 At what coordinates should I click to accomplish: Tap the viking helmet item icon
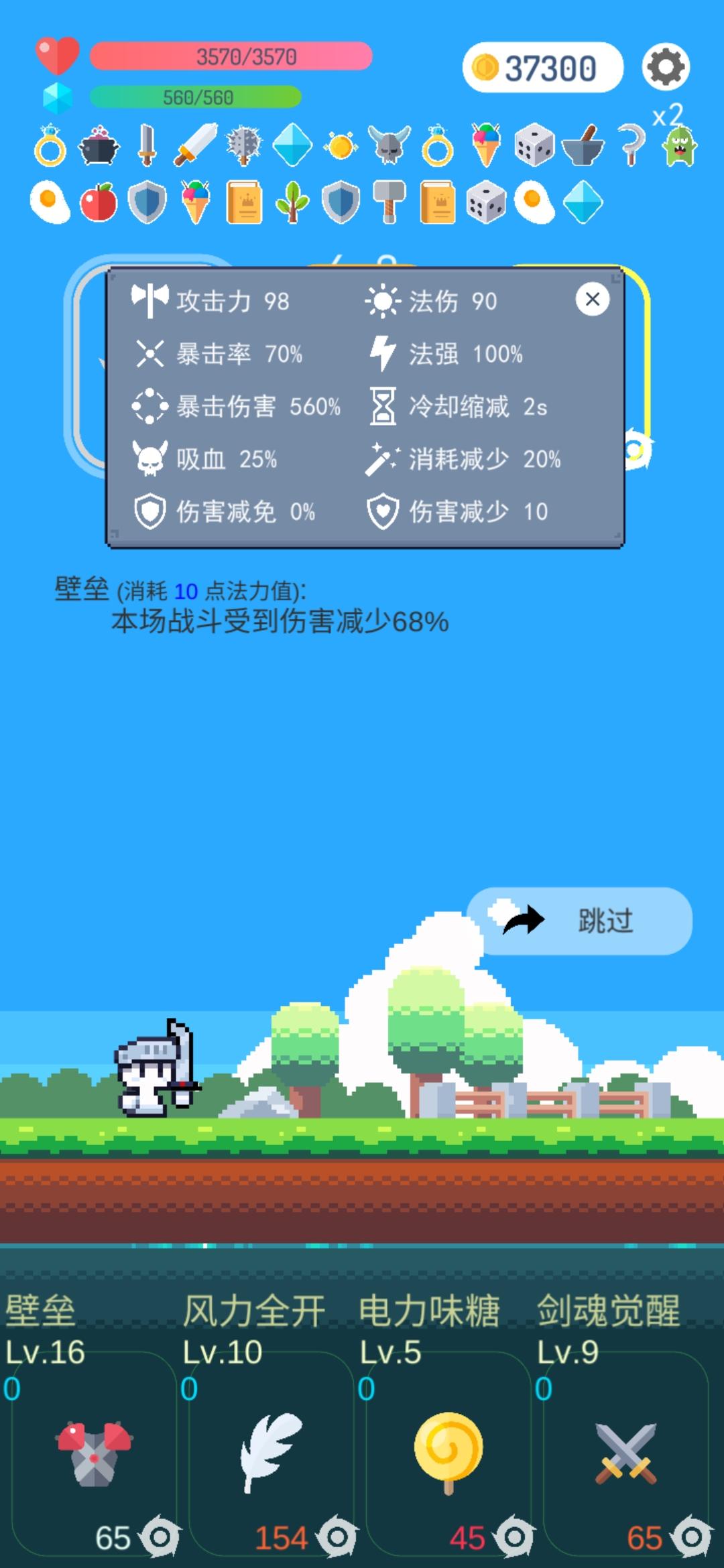389,144
